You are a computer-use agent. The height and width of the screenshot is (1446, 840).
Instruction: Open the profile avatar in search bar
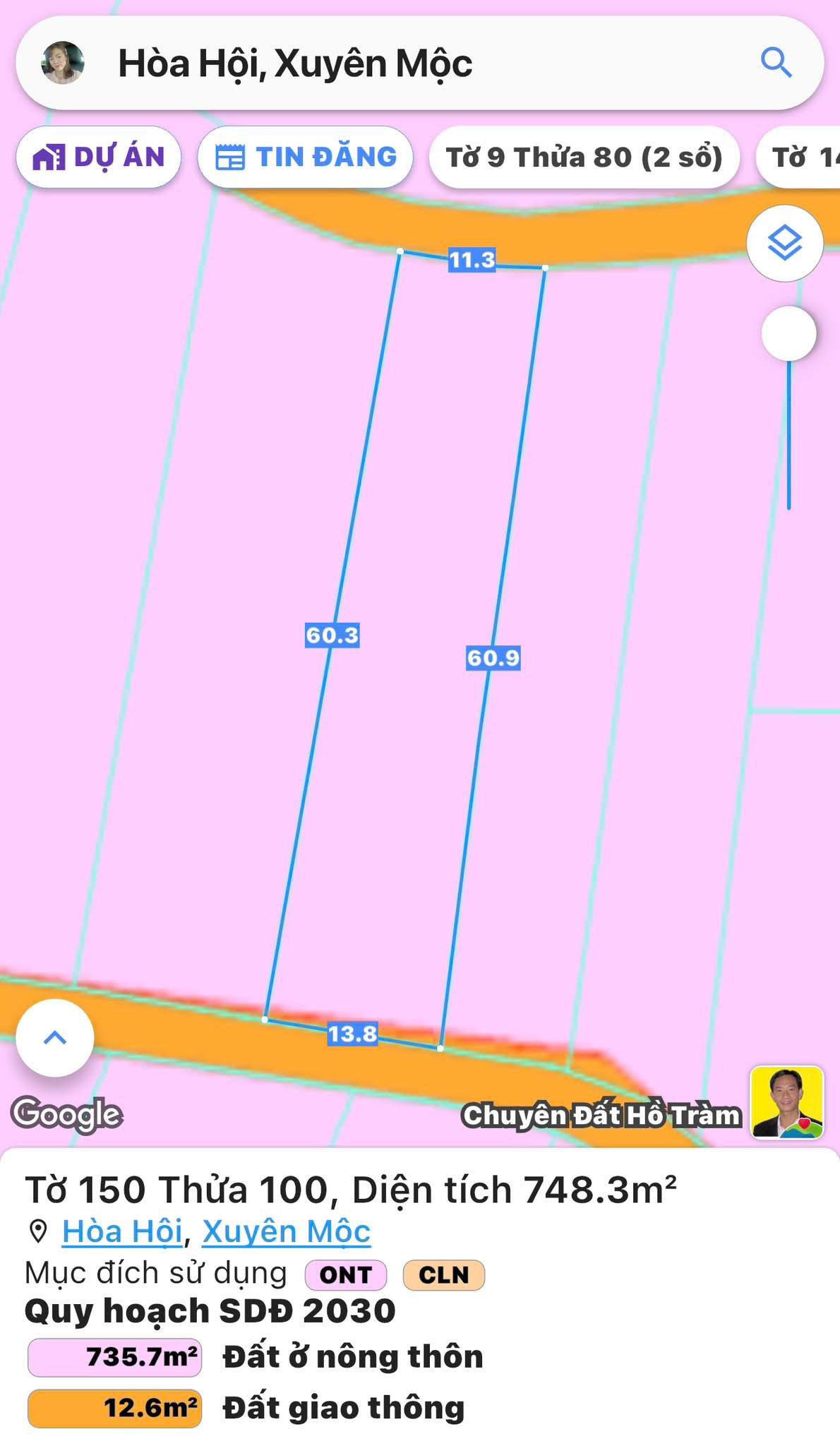click(x=63, y=63)
